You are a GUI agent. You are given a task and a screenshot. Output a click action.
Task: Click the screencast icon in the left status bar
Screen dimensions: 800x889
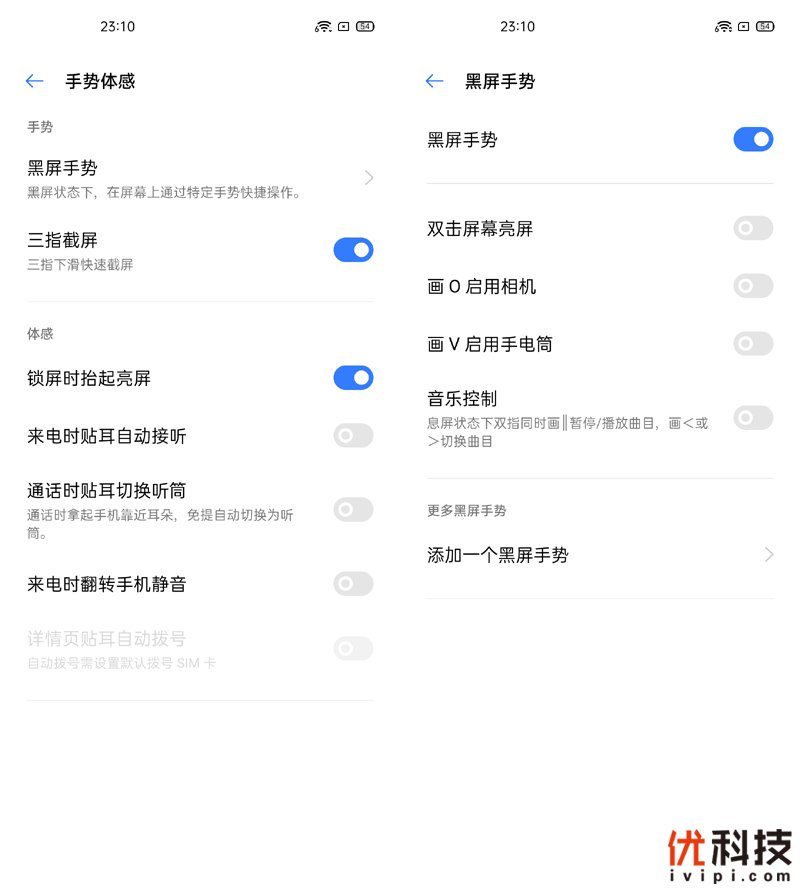point(343,26)
